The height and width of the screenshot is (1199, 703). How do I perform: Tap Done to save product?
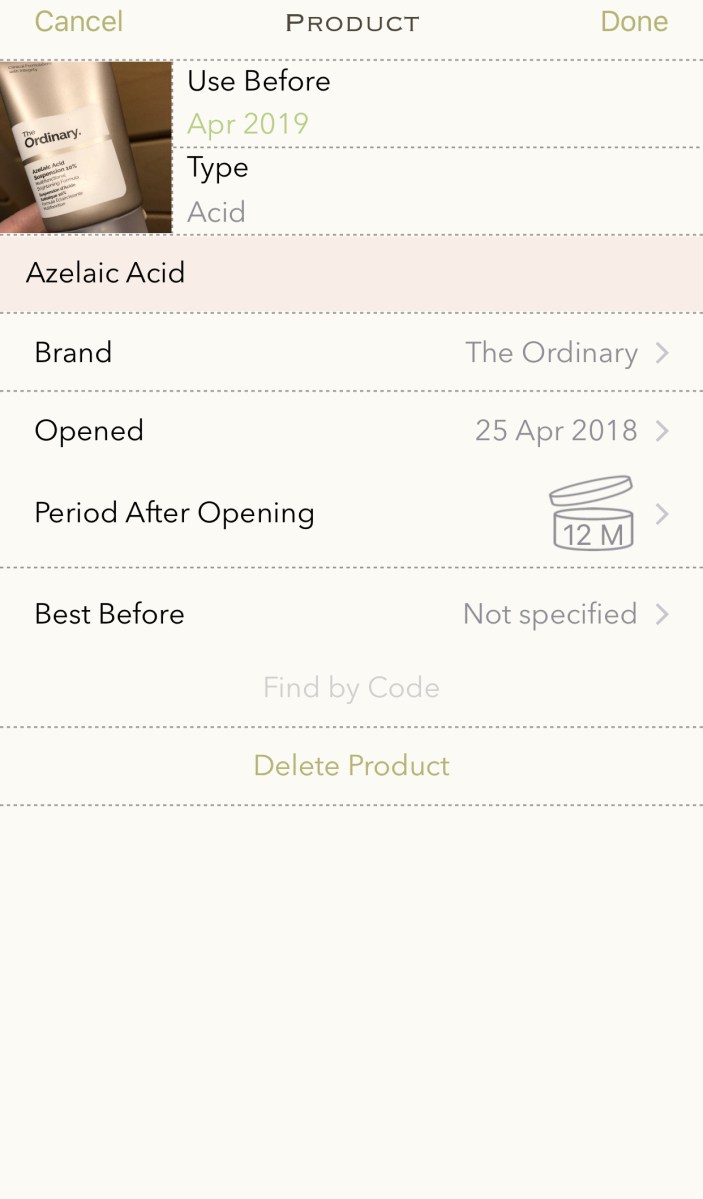pyautogui.click(x=634, y=22)
